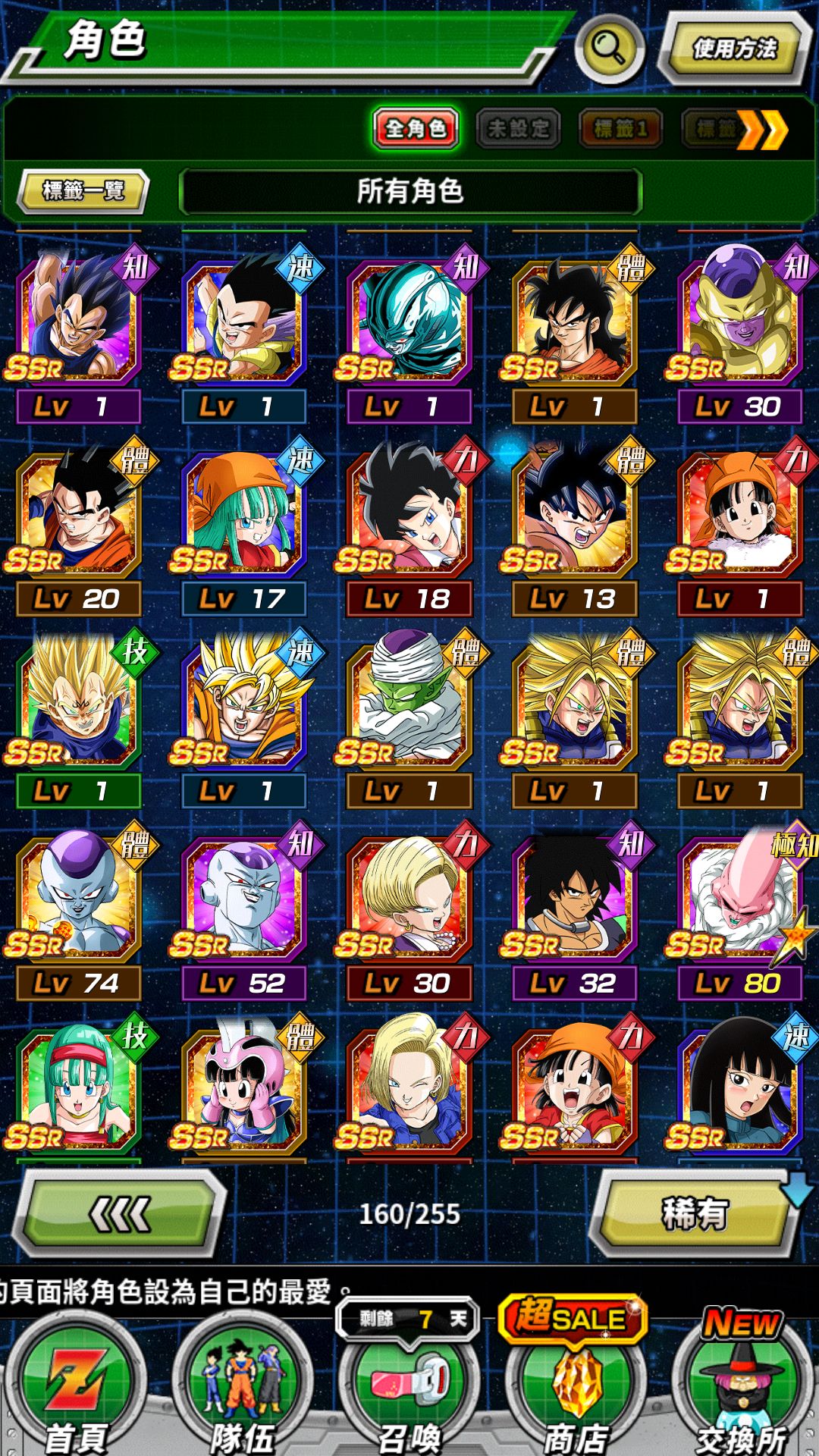Screen dimensions: 819x1456
Task: Open the 標籤一覽 tag list
Action: tap(83, 190)
